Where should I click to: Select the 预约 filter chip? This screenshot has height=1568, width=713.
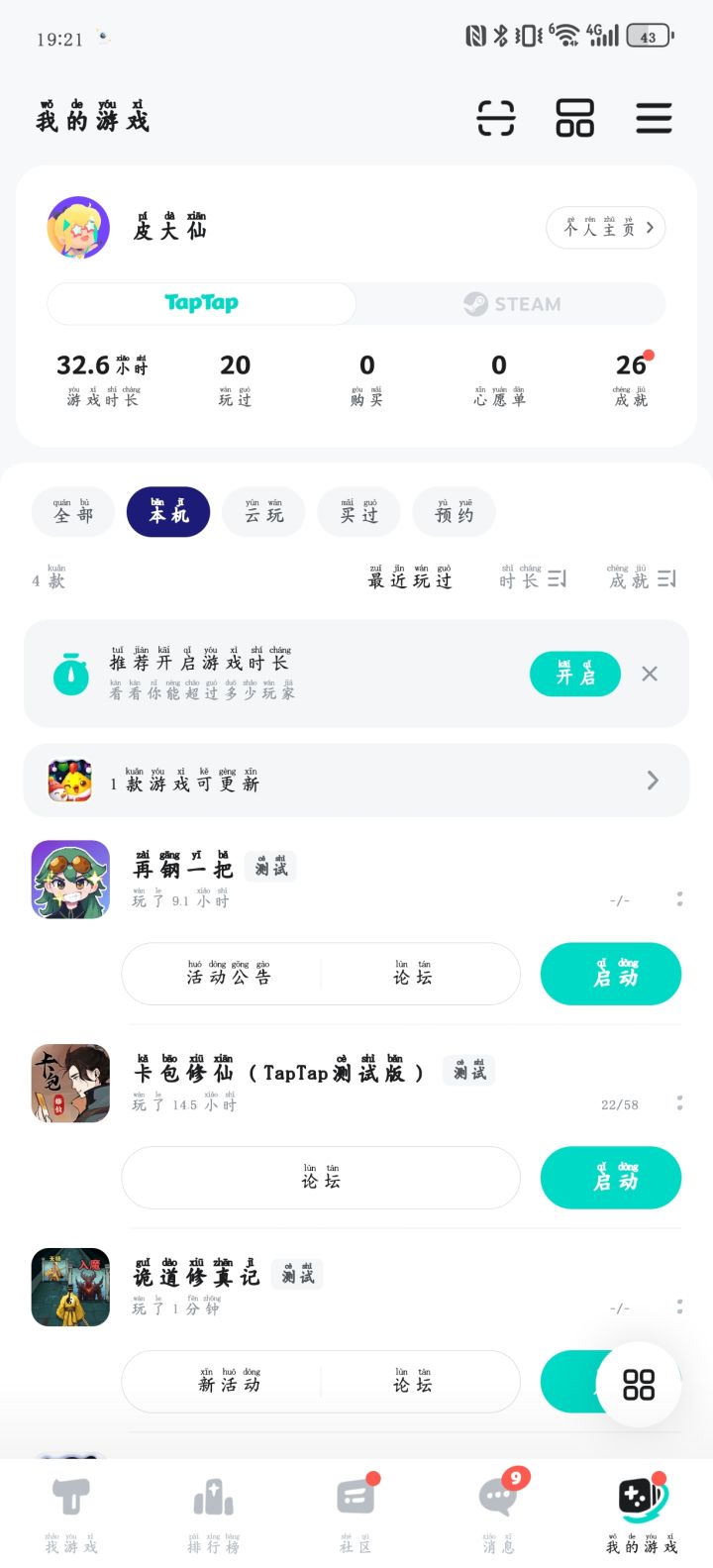coord(454,512)
